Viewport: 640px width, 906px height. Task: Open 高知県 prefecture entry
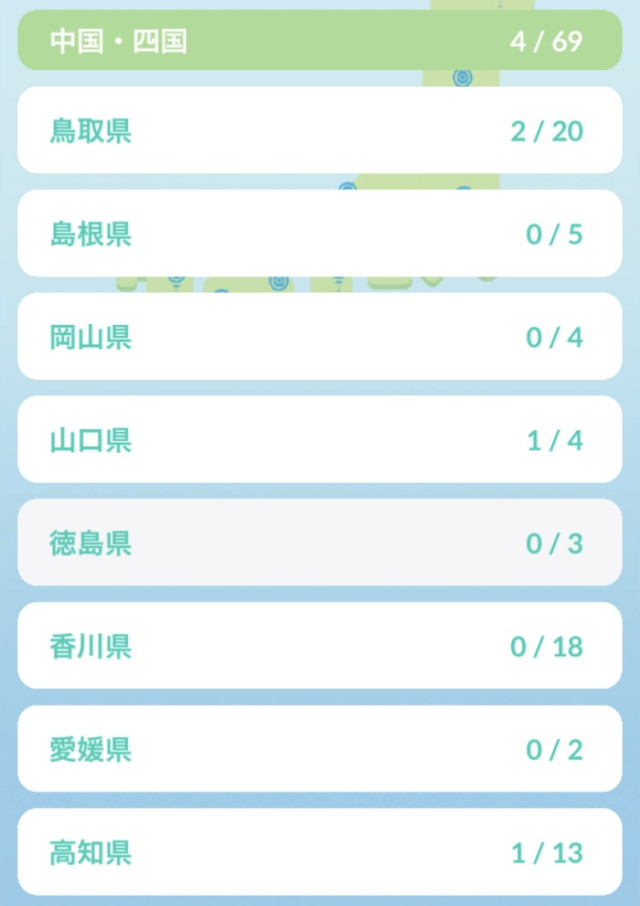coord(320,852)
